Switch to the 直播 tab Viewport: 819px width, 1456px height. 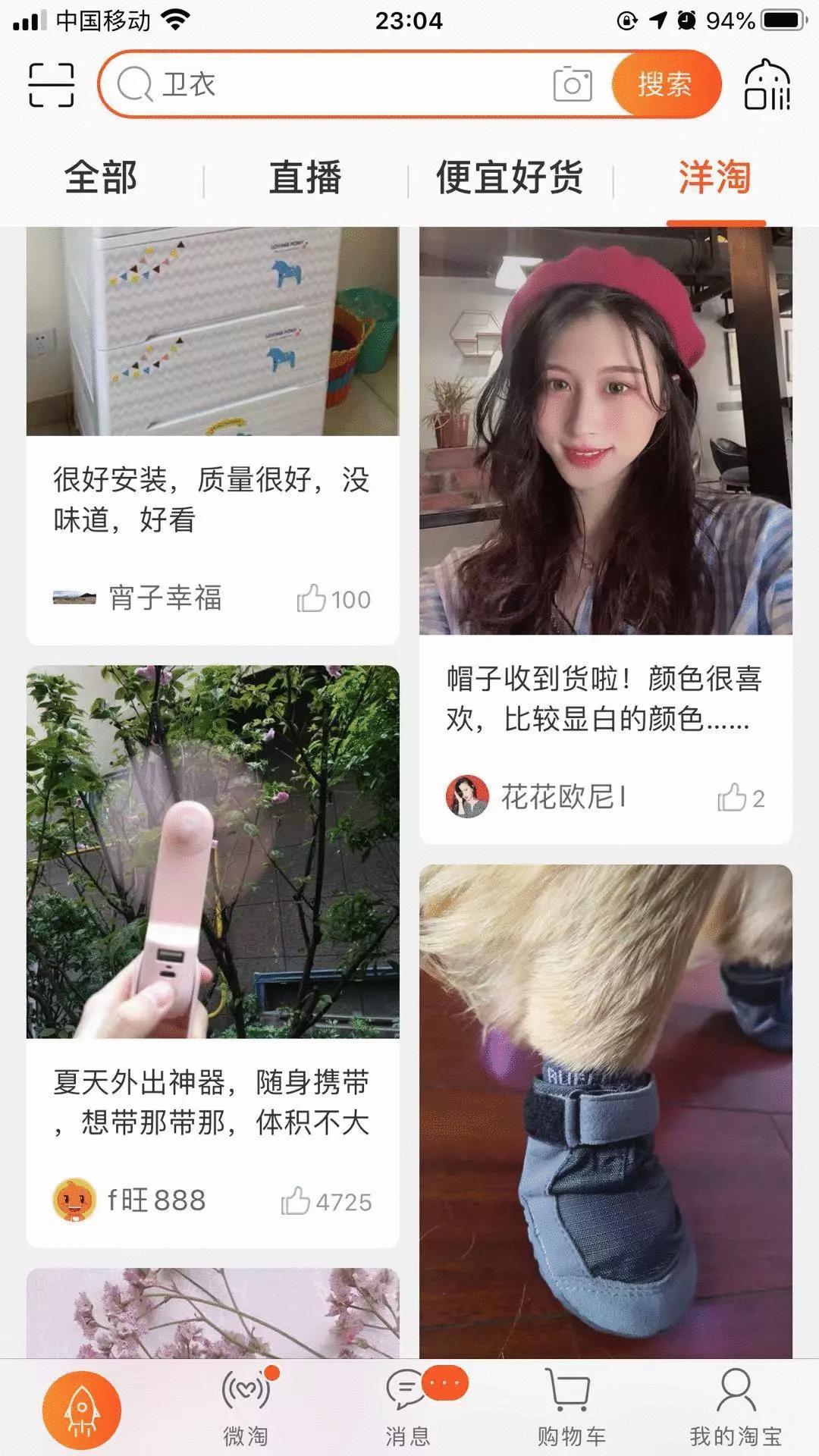tap(306, 176)
